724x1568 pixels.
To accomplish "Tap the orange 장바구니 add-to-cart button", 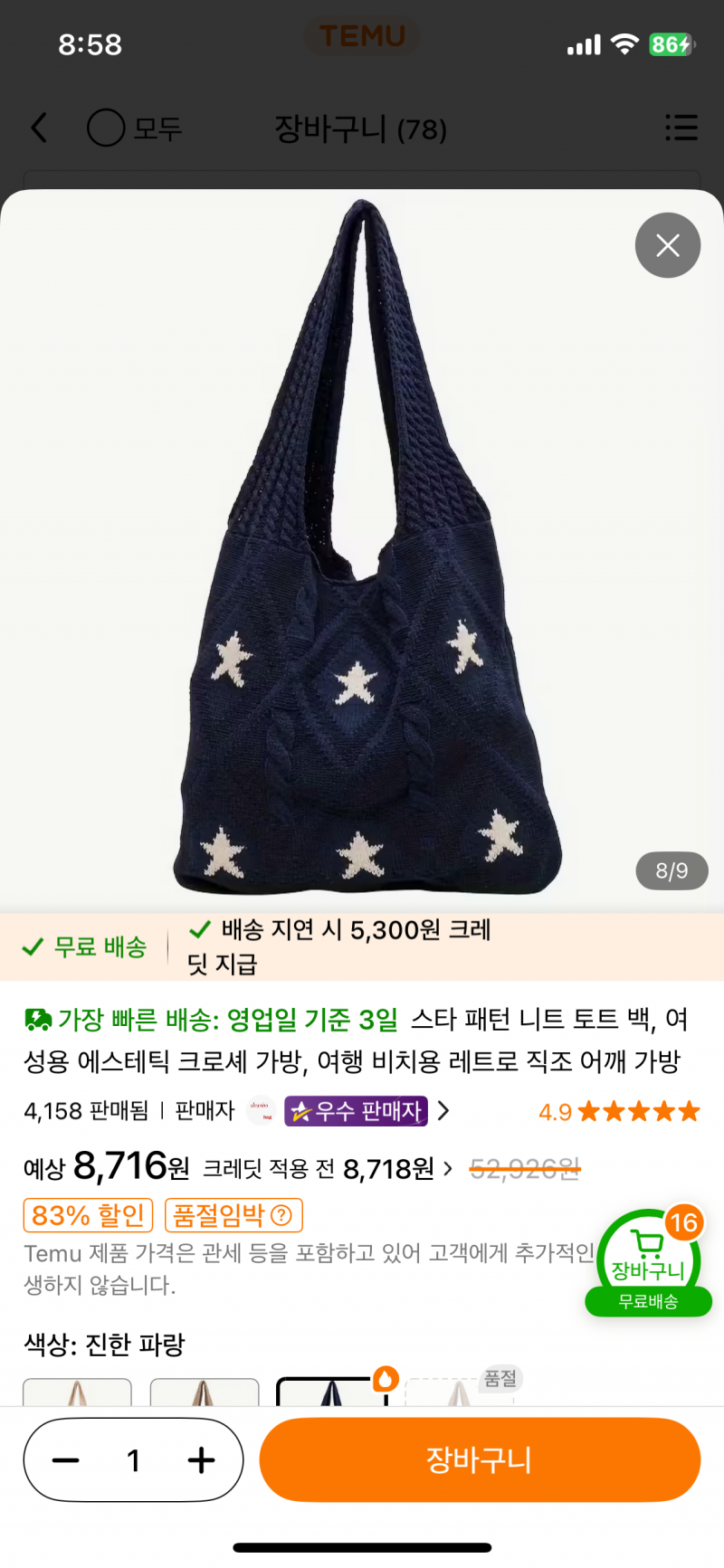I will coord(479,1459).
